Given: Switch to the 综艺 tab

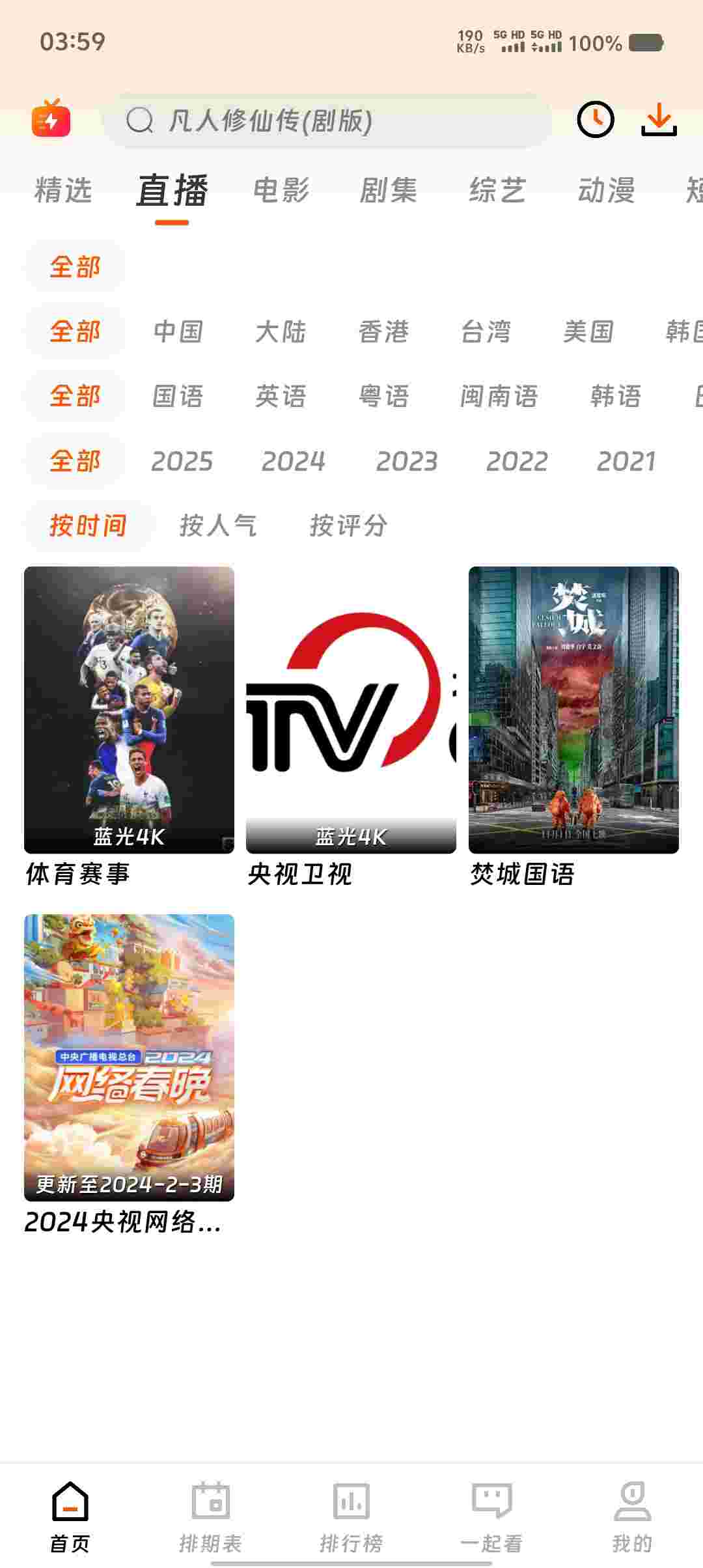Looking at the screenshot, I should click(x=497, y=190).
